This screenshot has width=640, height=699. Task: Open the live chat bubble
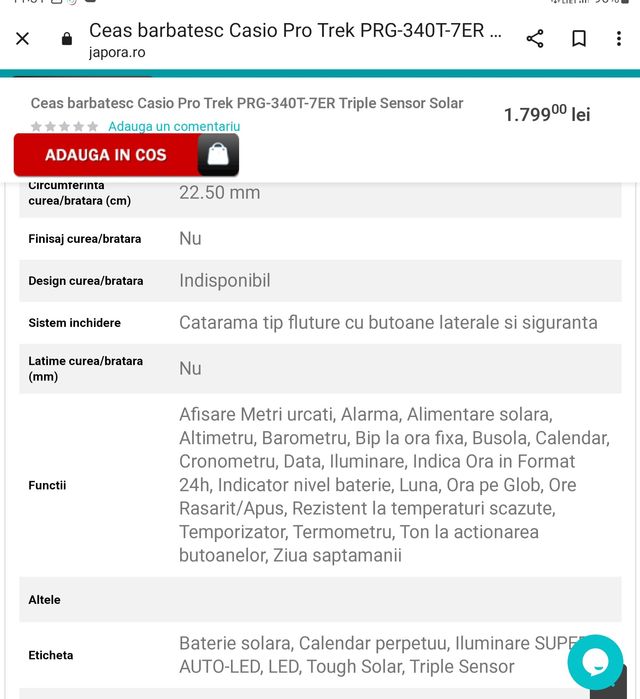tap(595, 661)
